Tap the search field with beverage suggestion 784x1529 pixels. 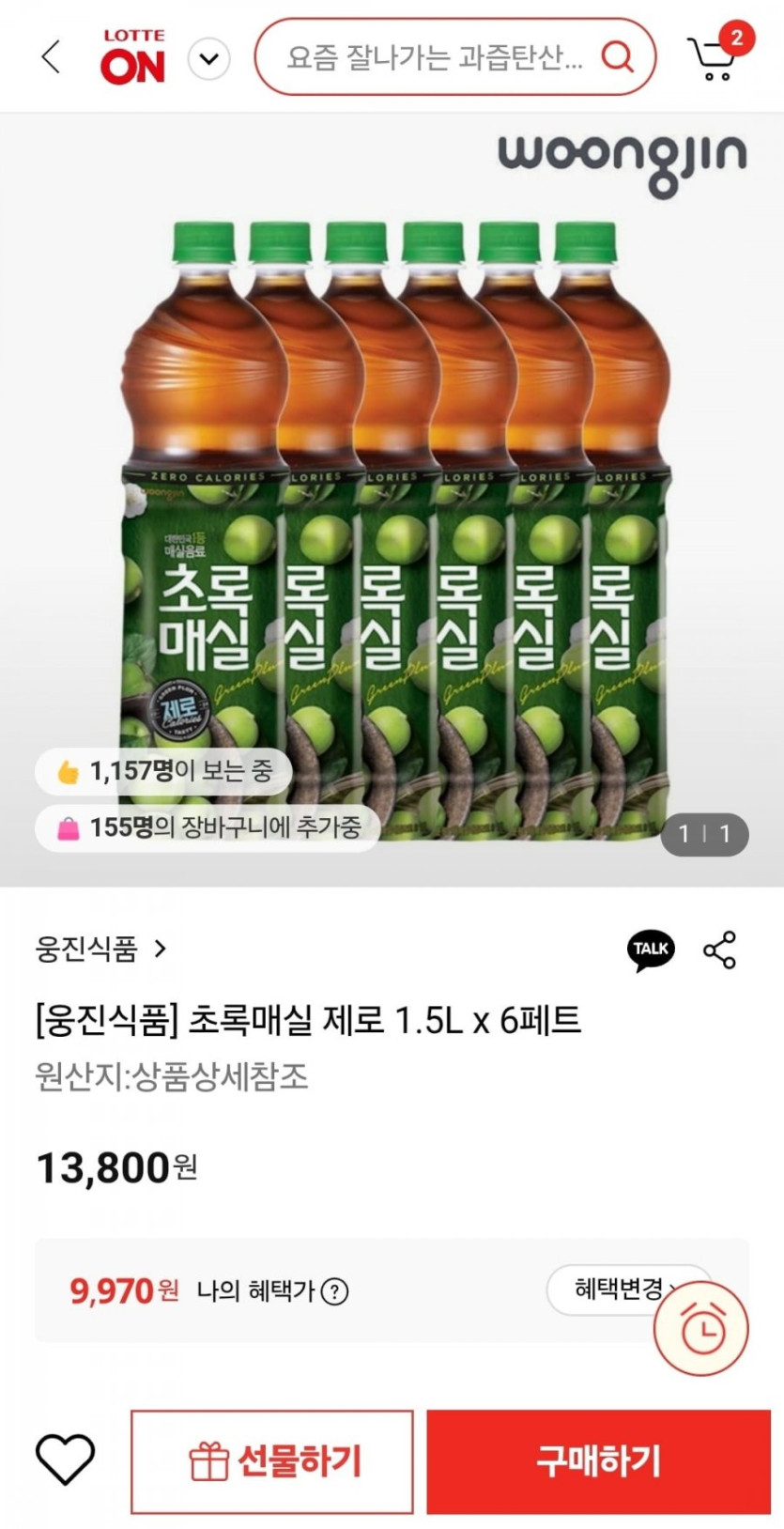(x=434, y=57)
